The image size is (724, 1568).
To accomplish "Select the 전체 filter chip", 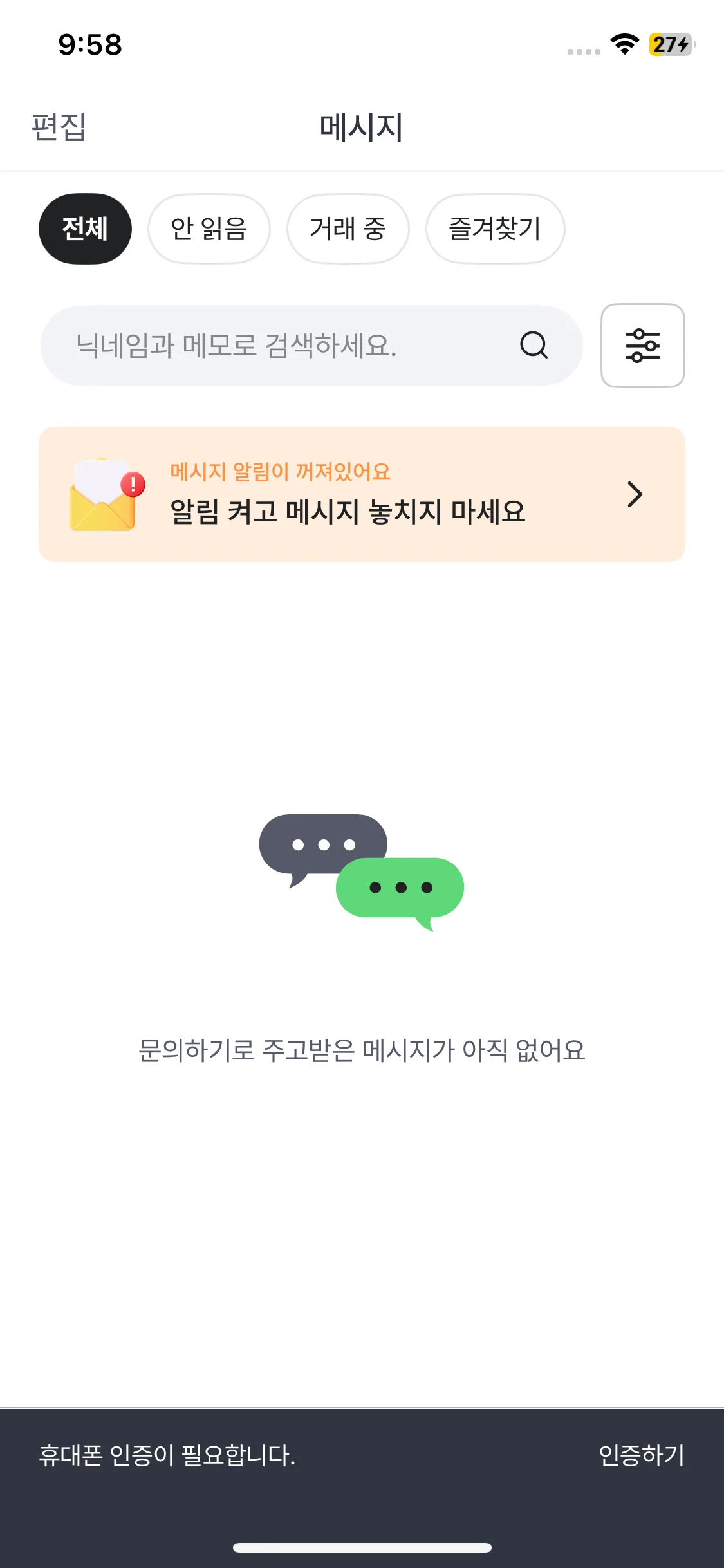I will (x=85, y=229).
